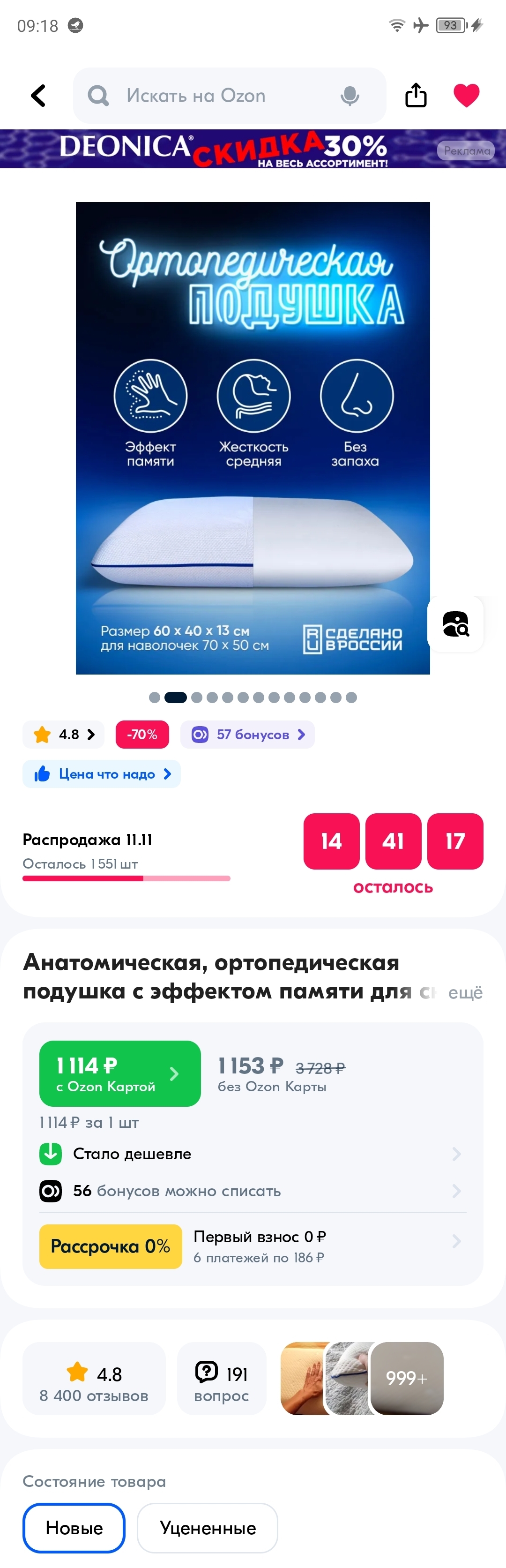Screen dimensions: 506x1568
Task: Open the 4.8 rating chip
Action: point(64,735)
